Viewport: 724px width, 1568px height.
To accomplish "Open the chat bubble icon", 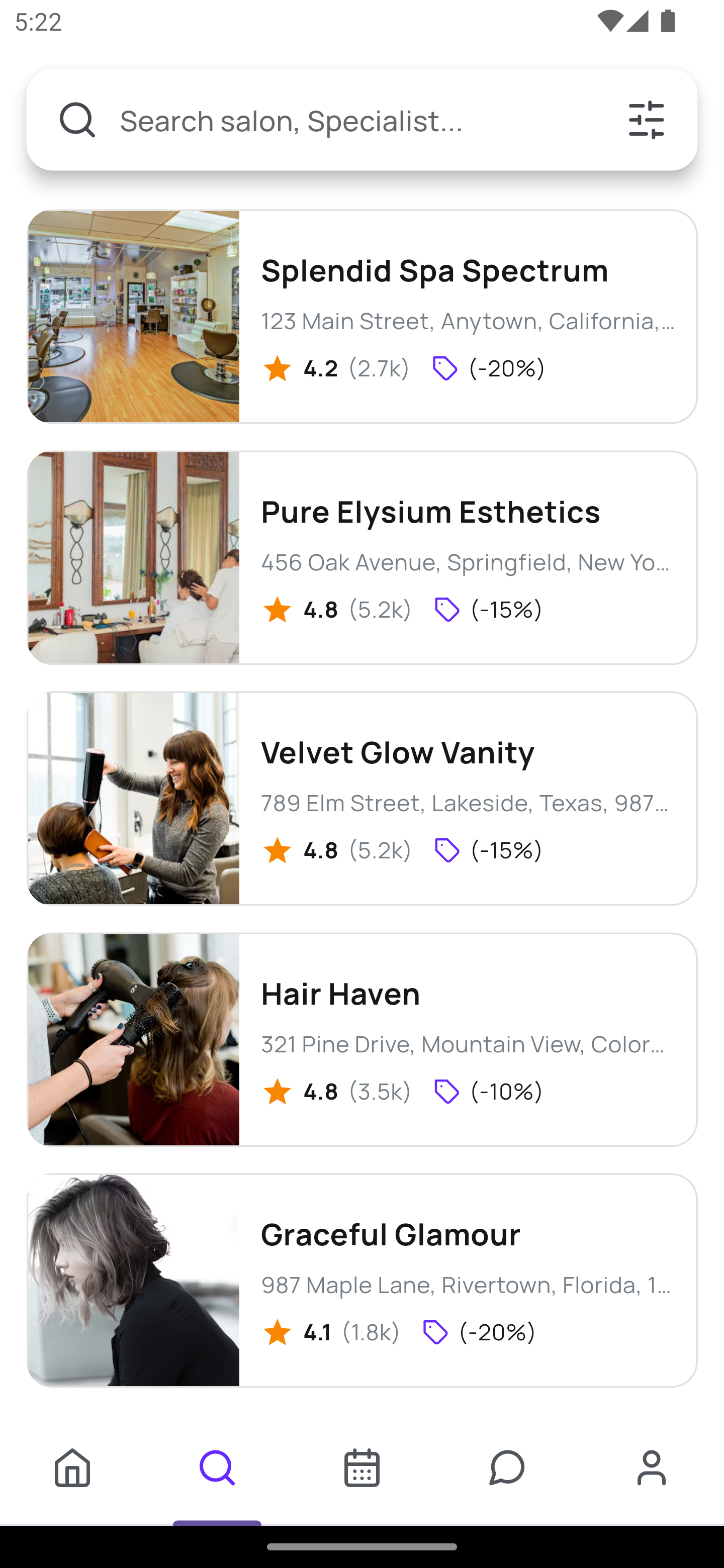I will coord(507,1468).
